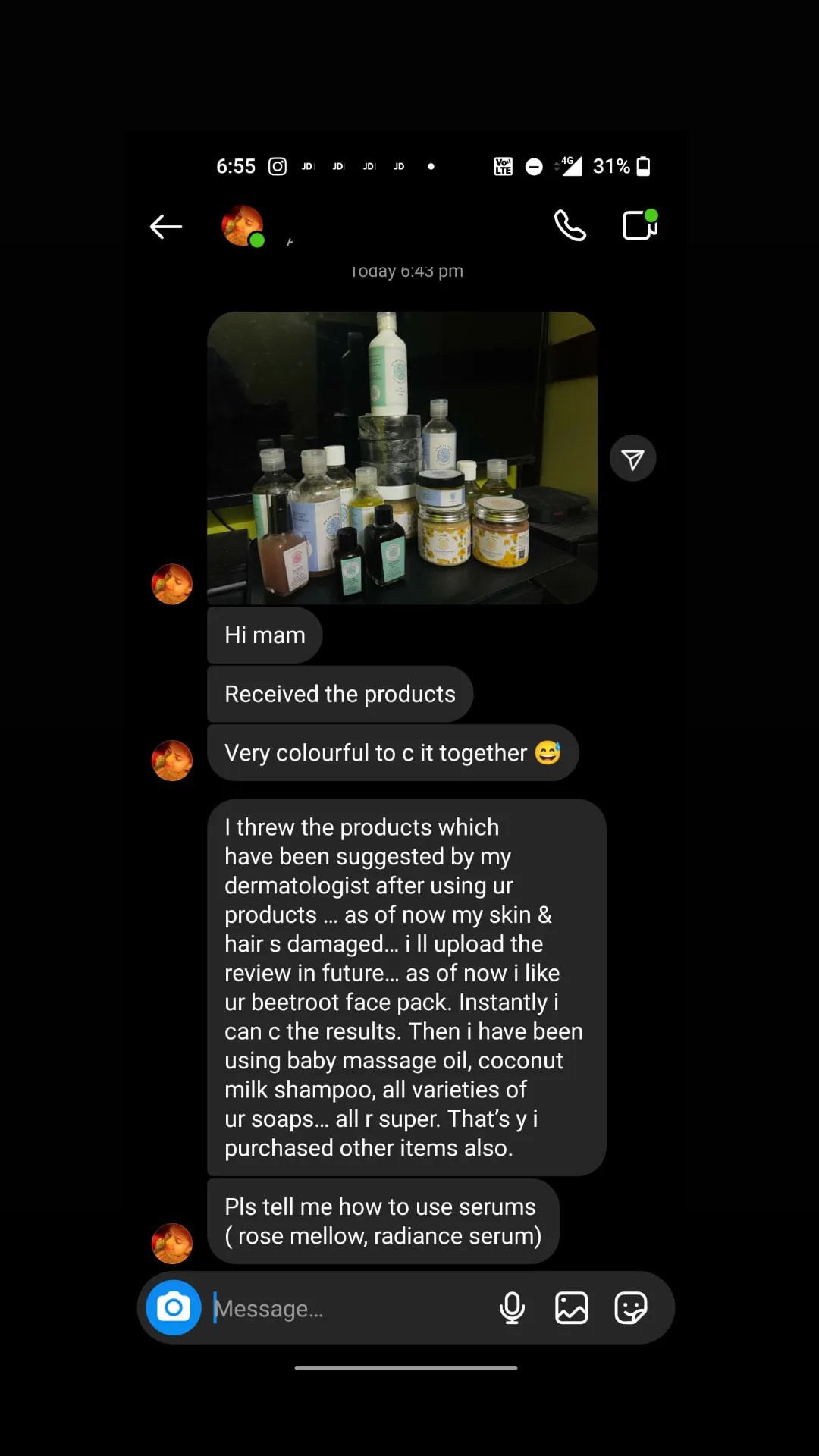Start a video call

pyautogui.click(x=639, y=225)
